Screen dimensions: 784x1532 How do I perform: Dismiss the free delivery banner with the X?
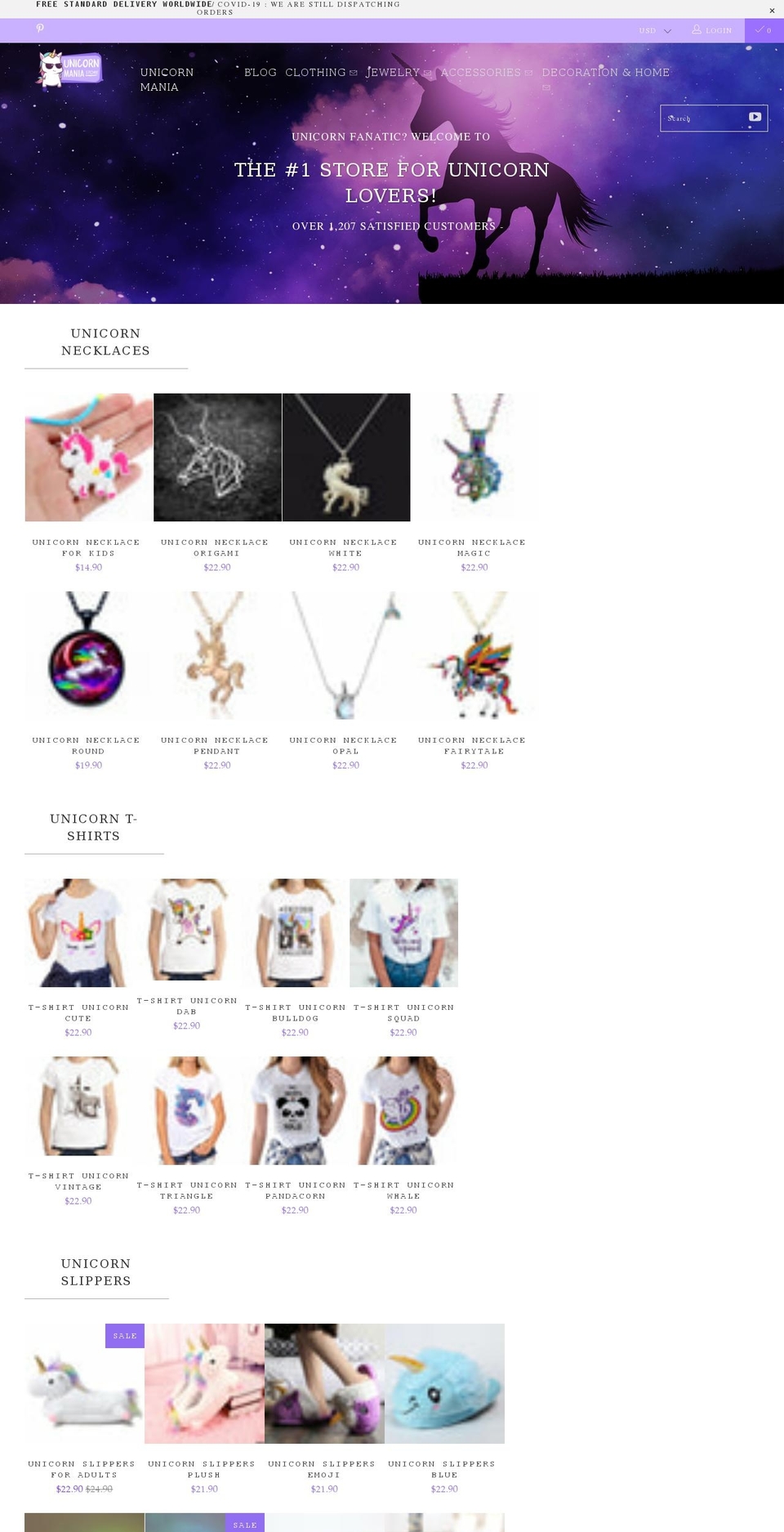click(x=772, y=11)
